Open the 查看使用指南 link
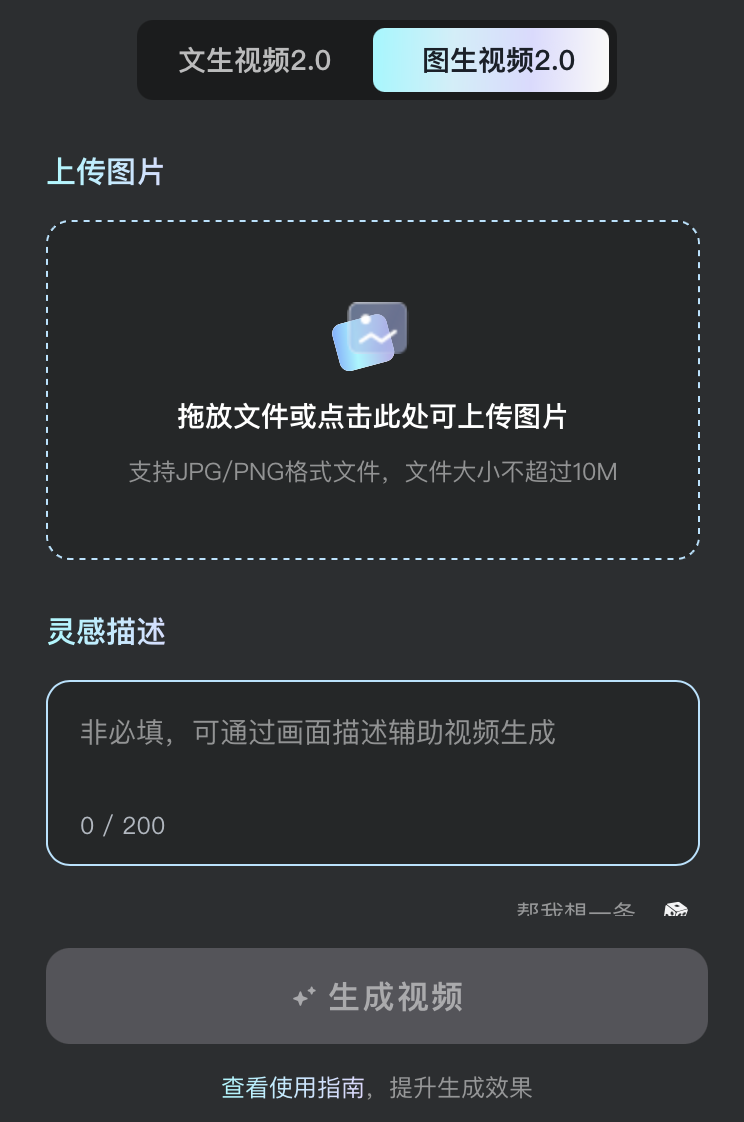 [293, 1087]
